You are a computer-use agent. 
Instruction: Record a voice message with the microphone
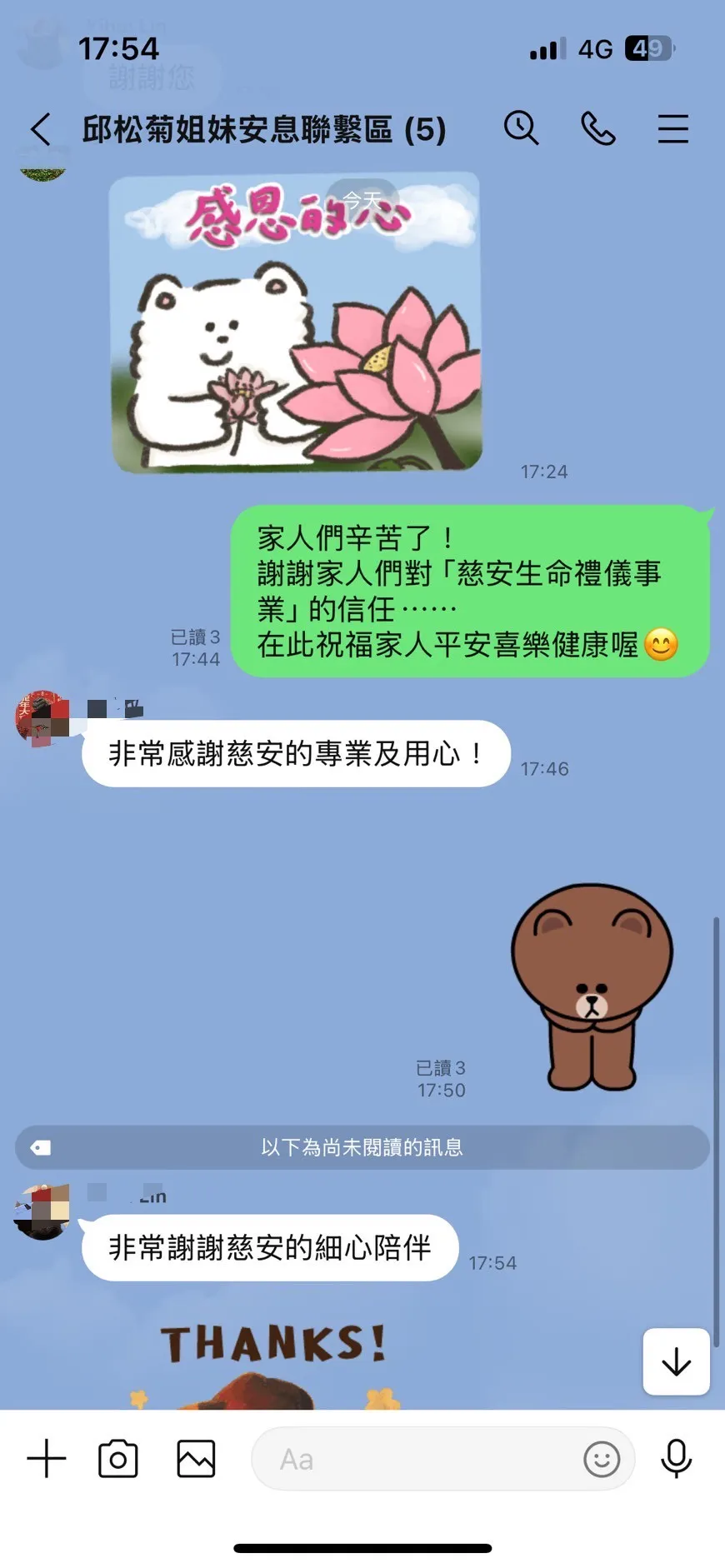676,1459
